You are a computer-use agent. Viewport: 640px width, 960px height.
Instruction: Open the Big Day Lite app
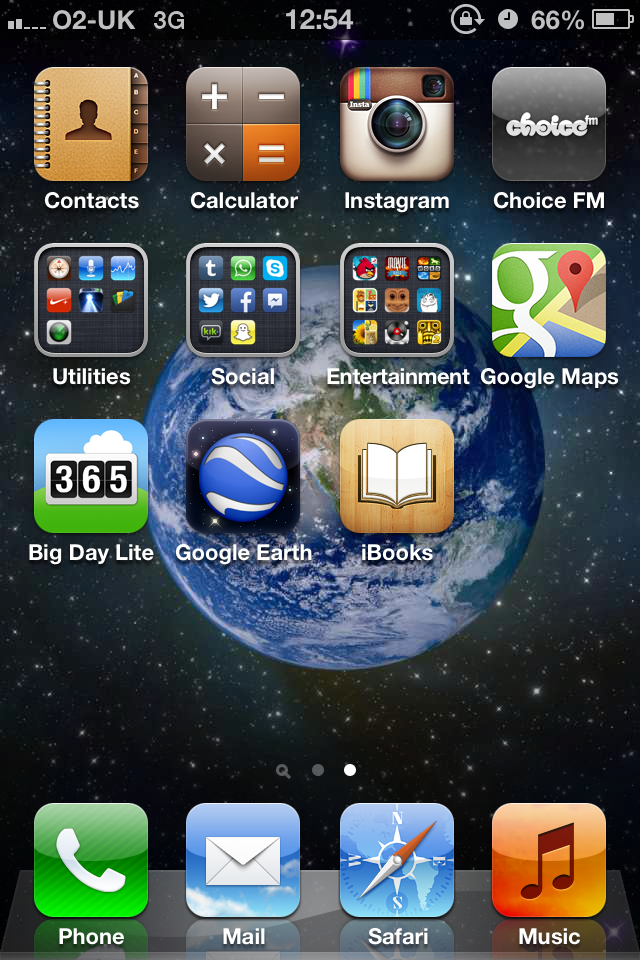click(91, 477)
